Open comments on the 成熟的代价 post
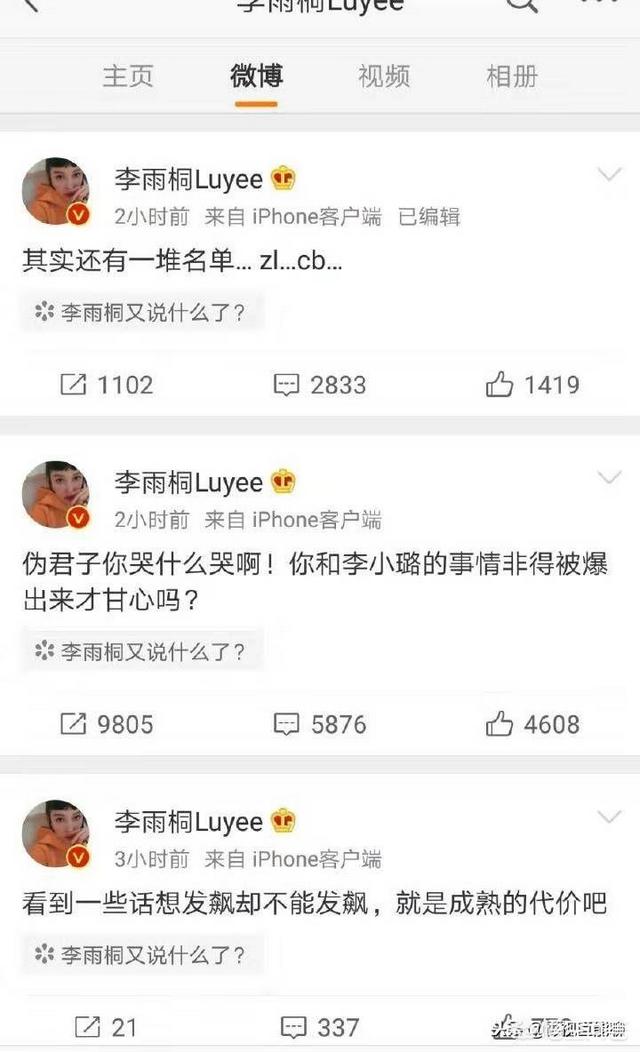 pos(320,1026)
